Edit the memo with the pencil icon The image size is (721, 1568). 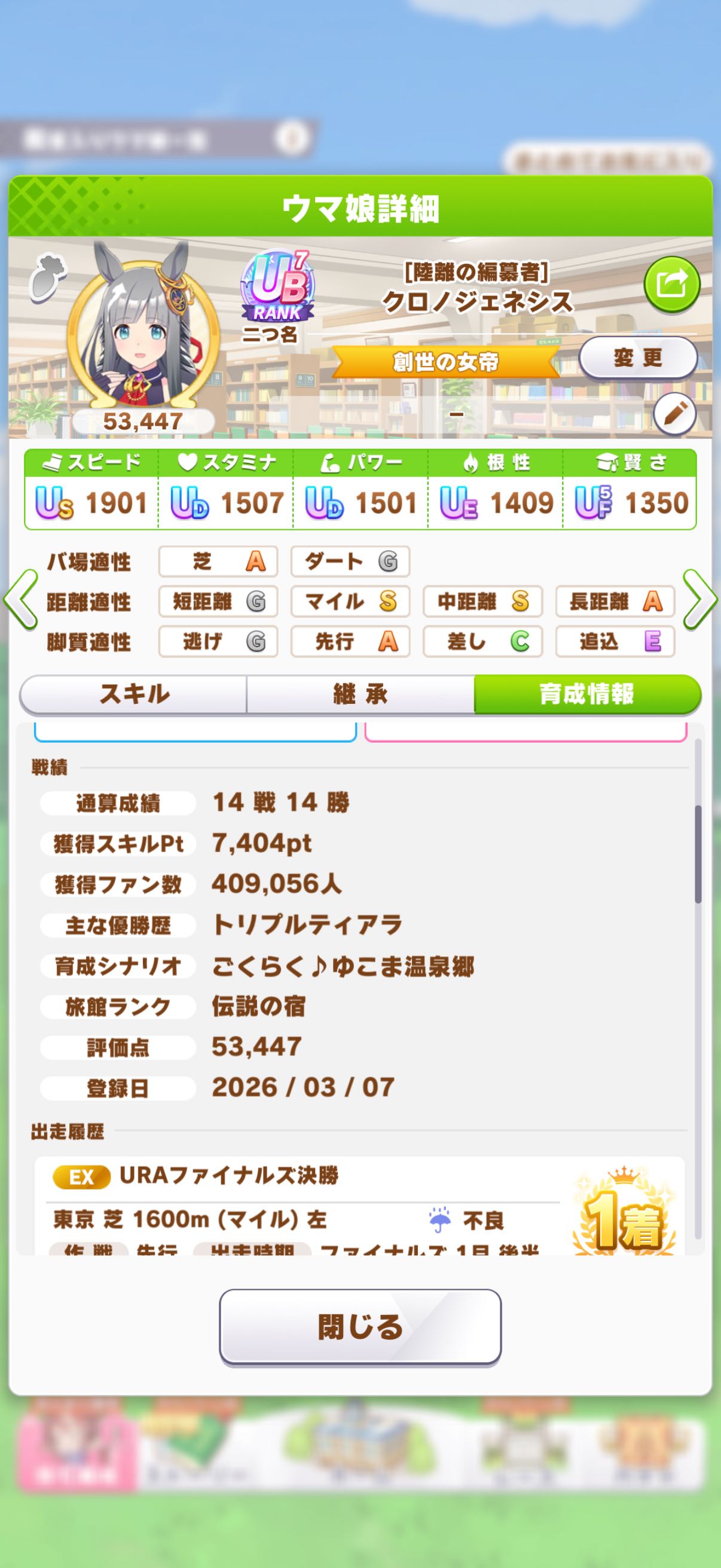(x=675, y=414)
